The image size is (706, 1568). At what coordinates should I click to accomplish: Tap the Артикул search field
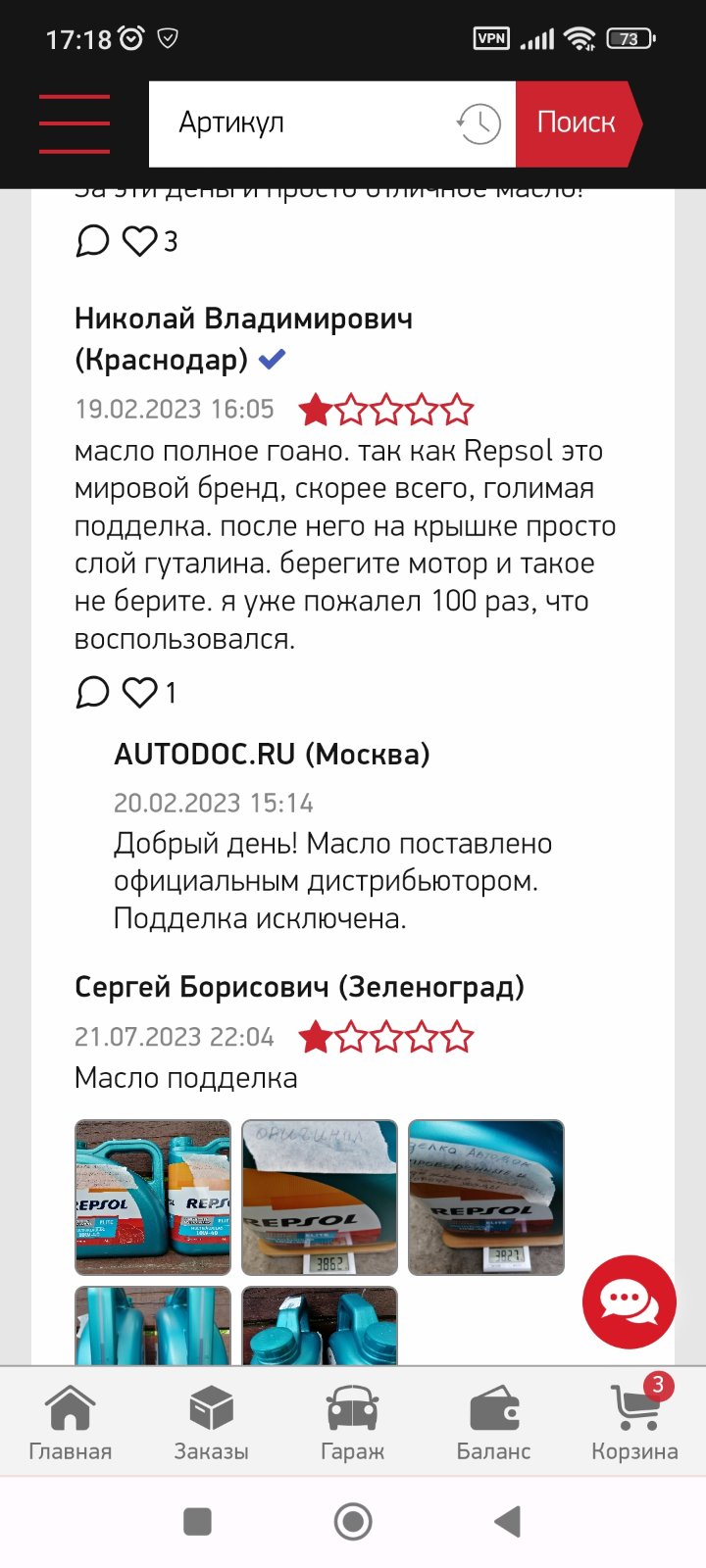299,123
